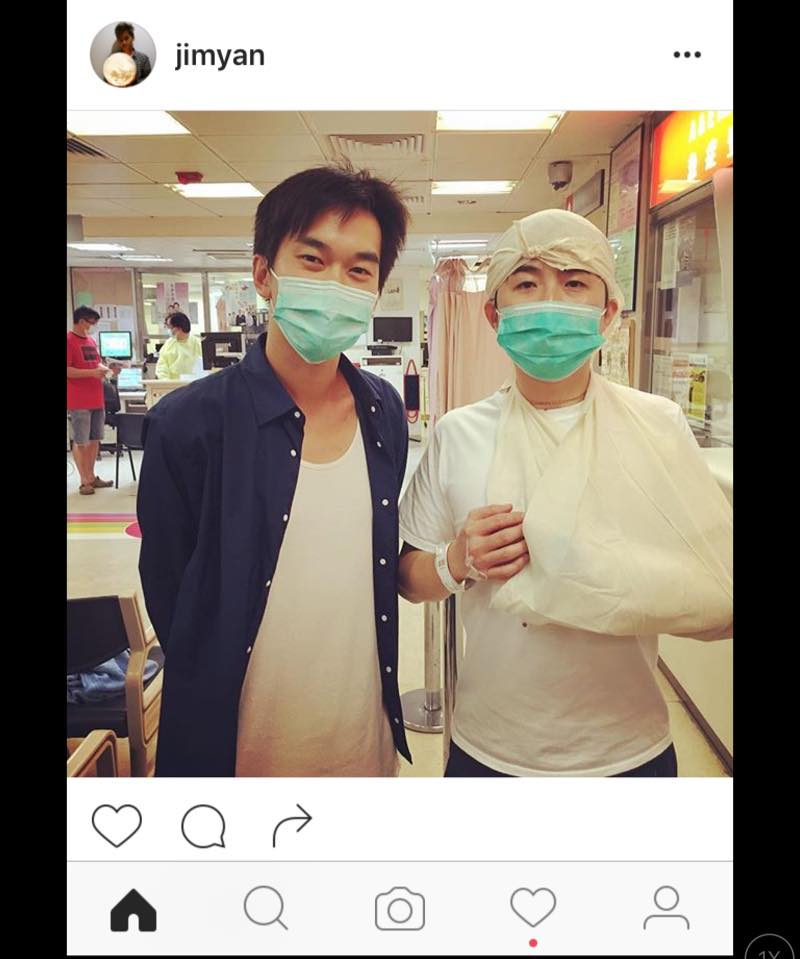Open the post photo
The height and width of the screenshot is (959, 800).
tap(399, 443)
